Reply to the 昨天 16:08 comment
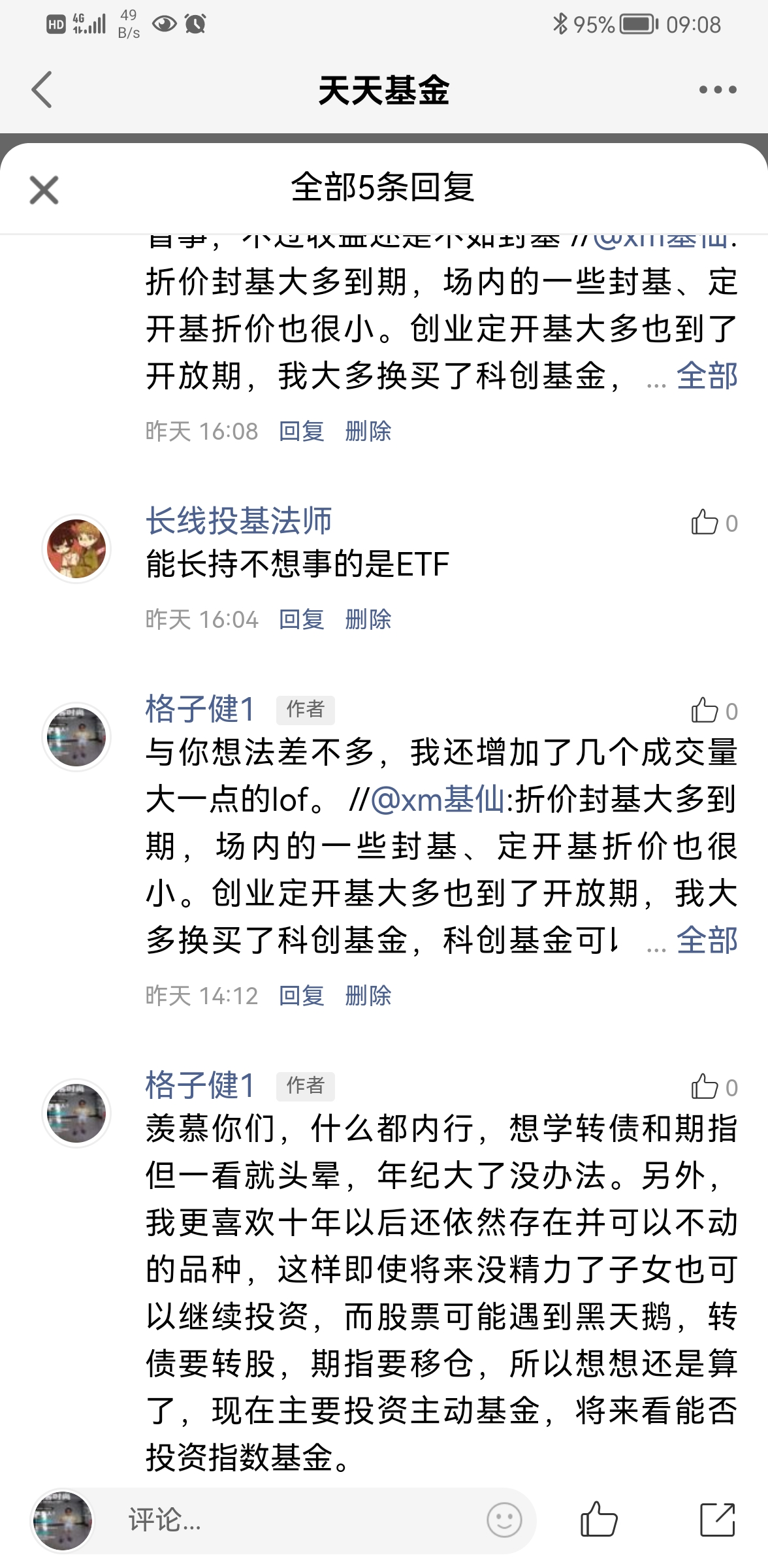 click(x=301, y=431)
